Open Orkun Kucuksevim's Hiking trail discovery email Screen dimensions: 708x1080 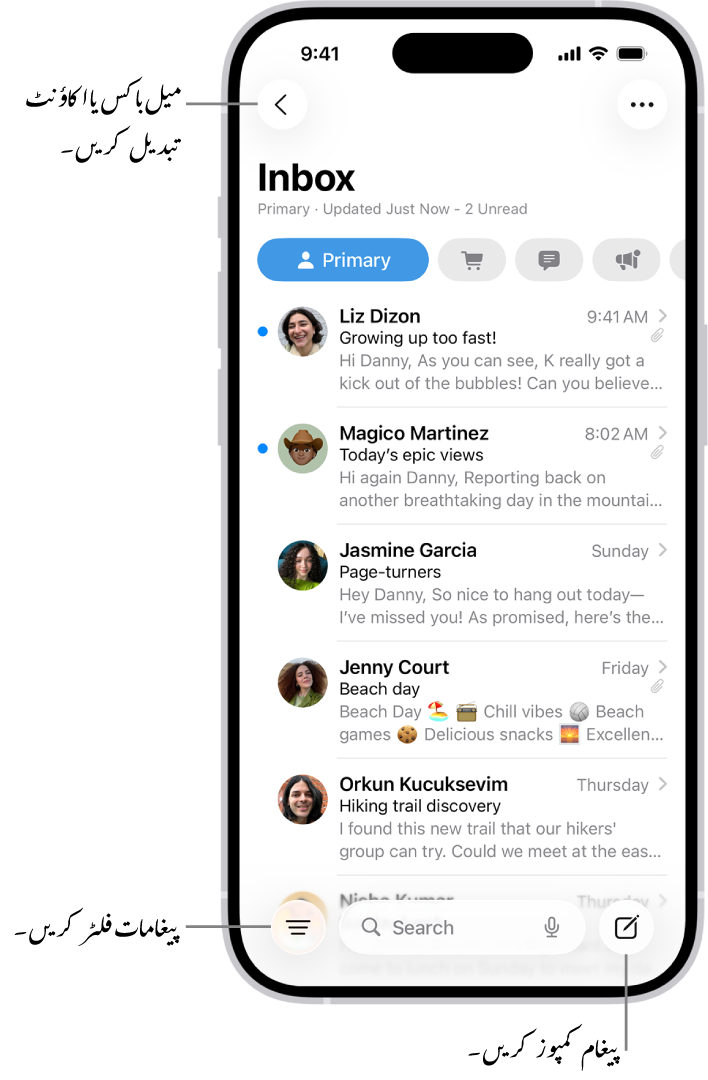[x=490, y=817]
